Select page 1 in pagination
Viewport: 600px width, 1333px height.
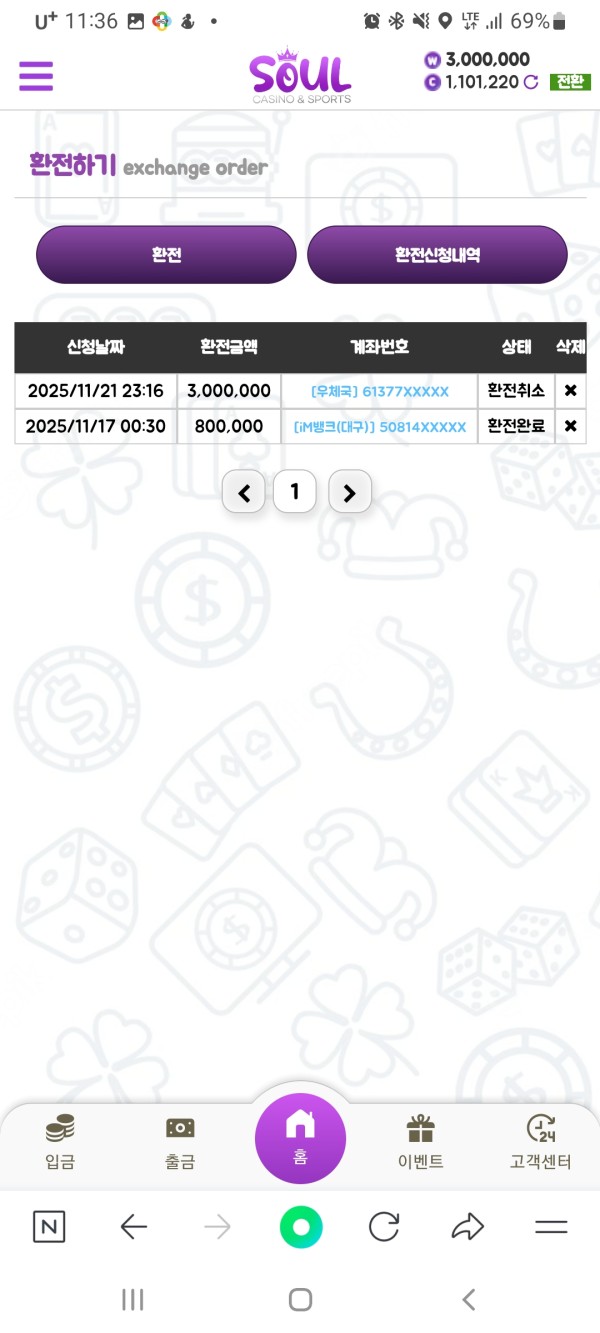pos(294,491)
